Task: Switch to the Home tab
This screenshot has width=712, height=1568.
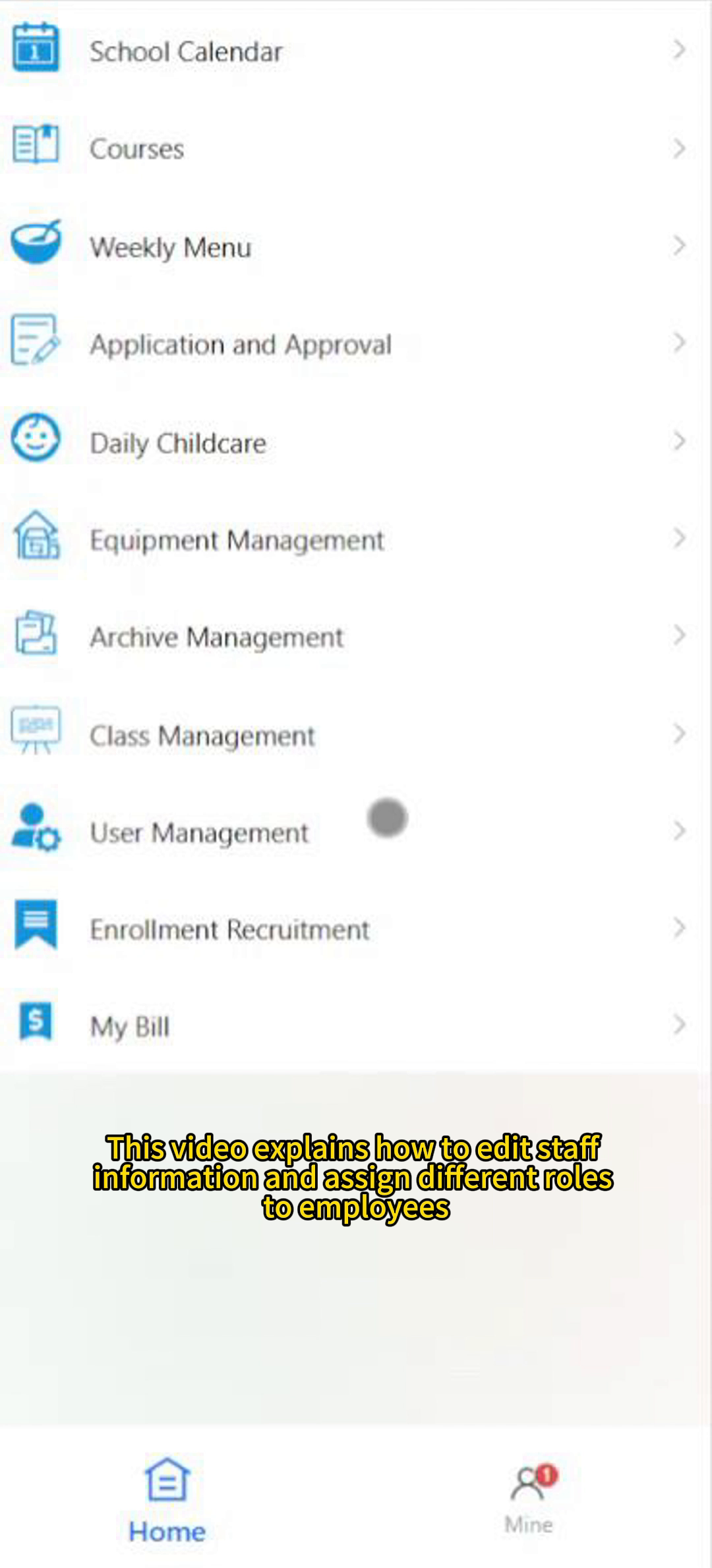Action: (x=167, y=1498)
